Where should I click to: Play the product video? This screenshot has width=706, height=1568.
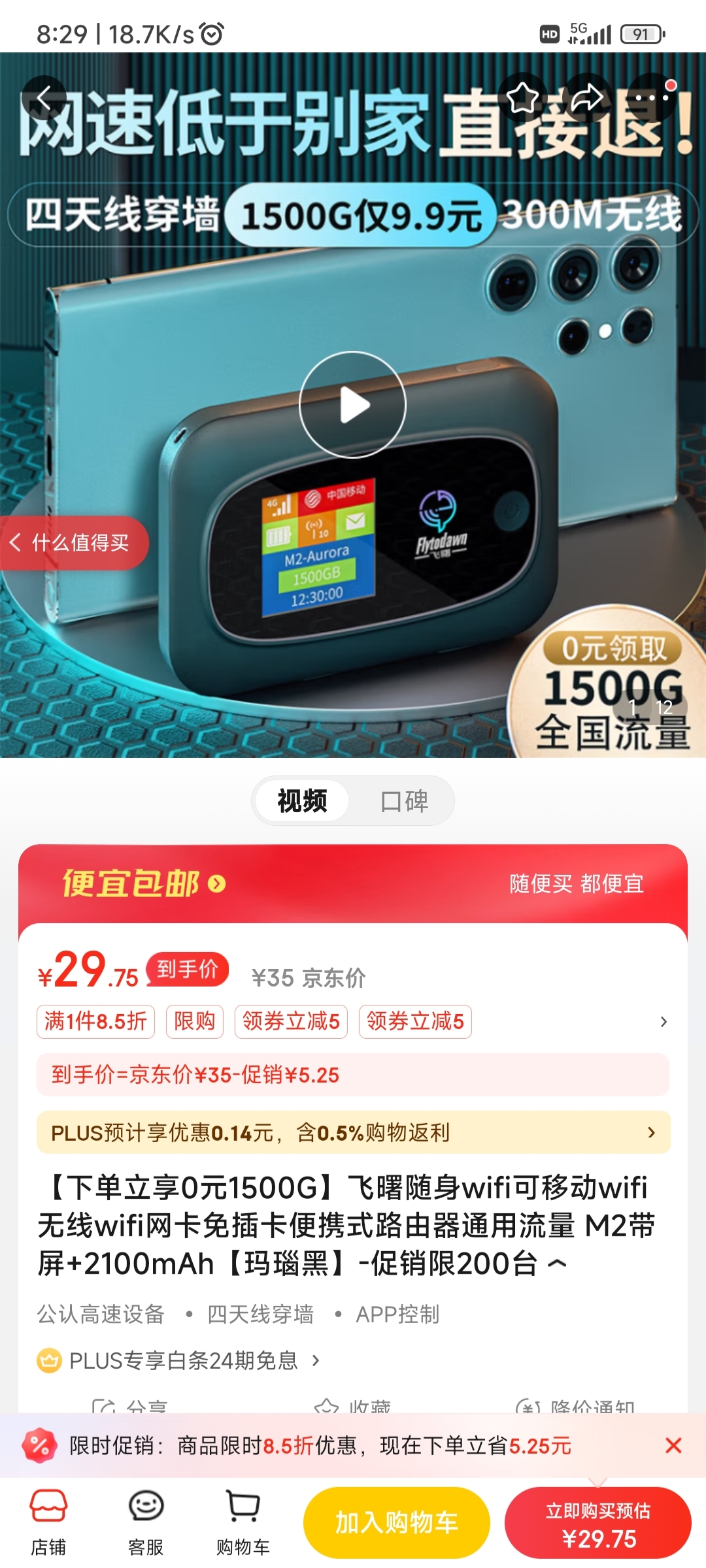click(x=352, y=405)
